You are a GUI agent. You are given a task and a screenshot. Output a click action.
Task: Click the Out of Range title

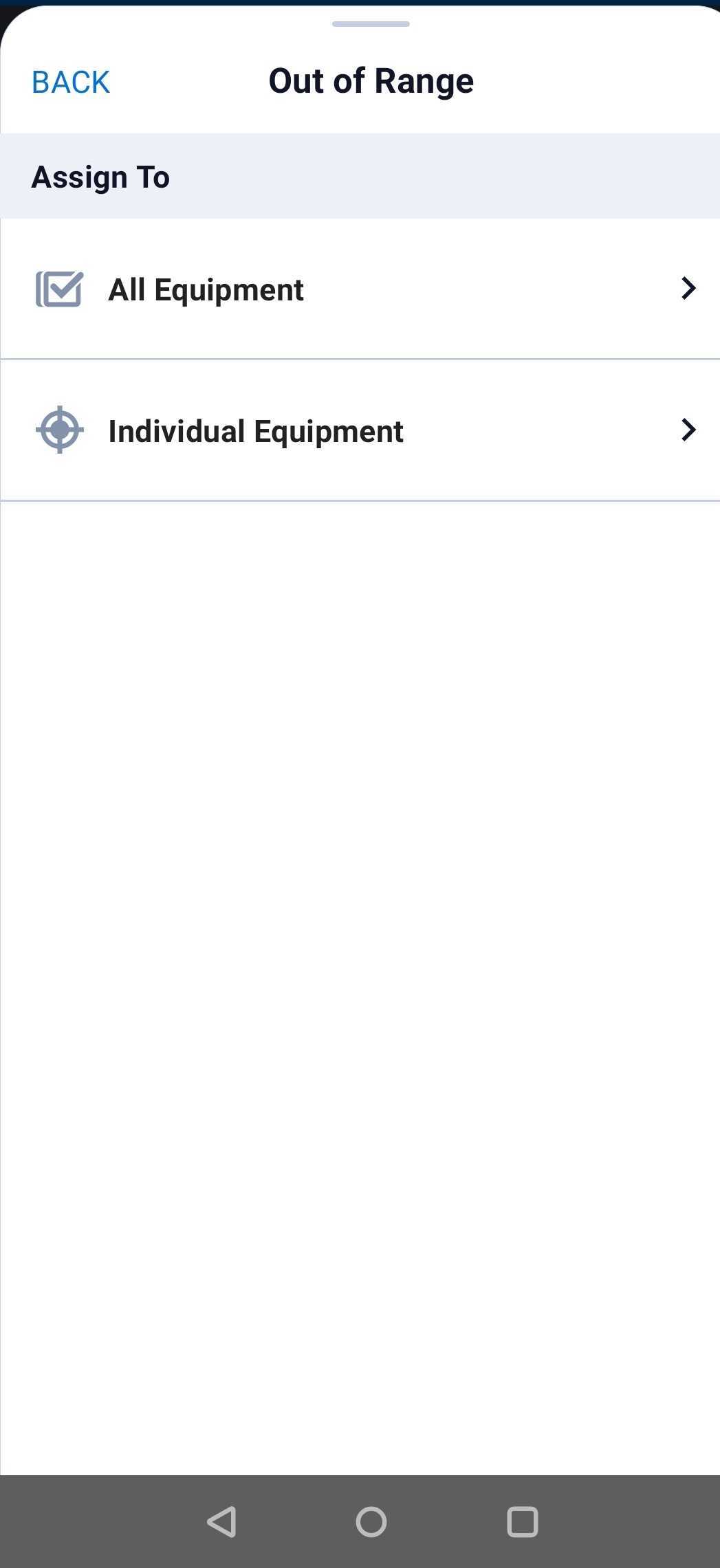point(370,80)
